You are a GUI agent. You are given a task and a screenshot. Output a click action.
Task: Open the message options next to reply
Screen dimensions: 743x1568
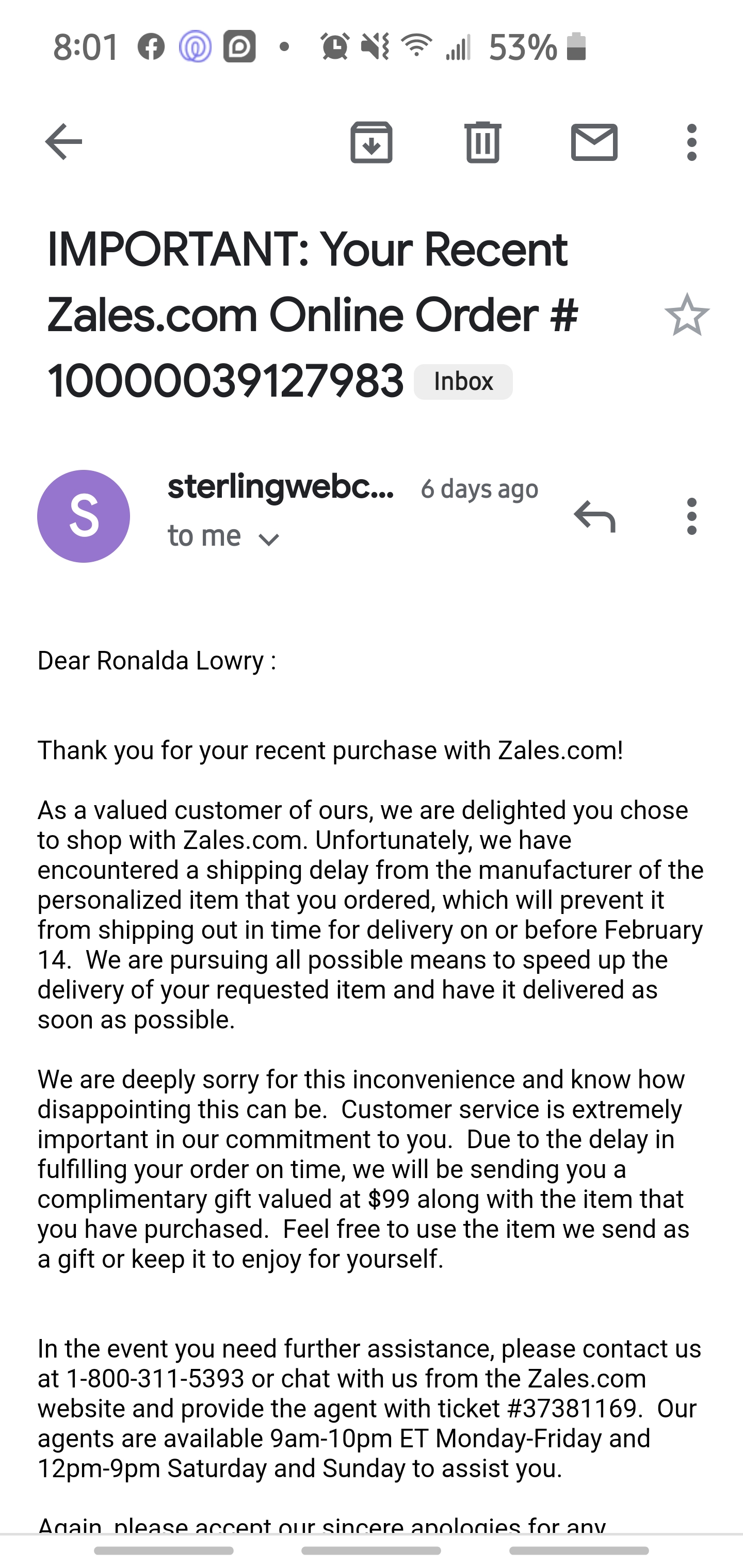tap(691, 516)
